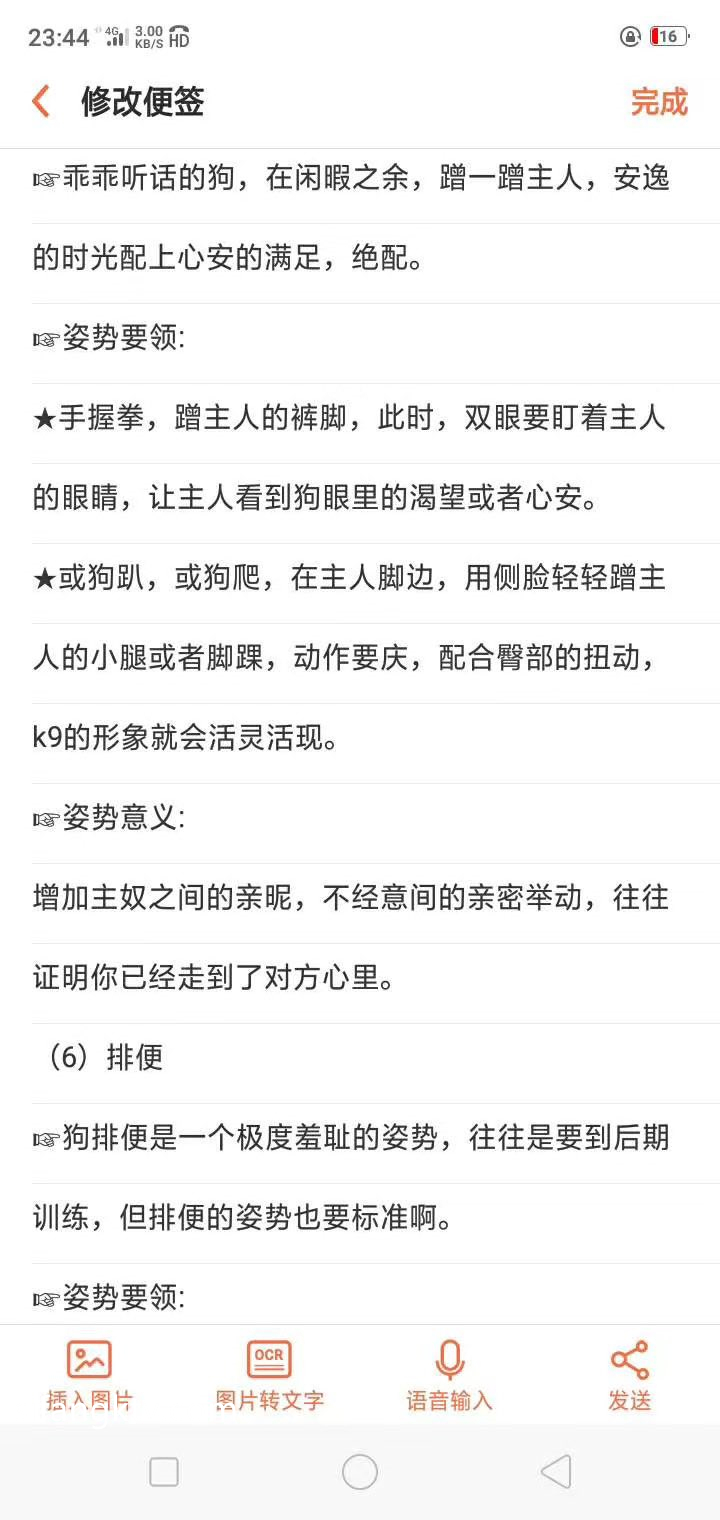Insert a picture with 插入图片

90,1375
